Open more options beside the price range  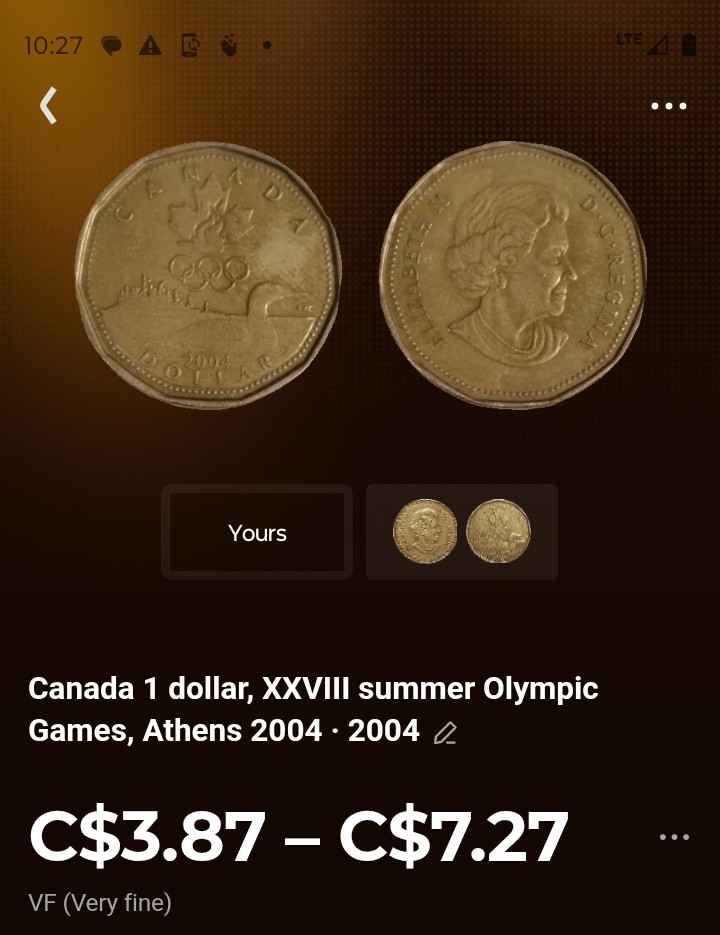674,837
